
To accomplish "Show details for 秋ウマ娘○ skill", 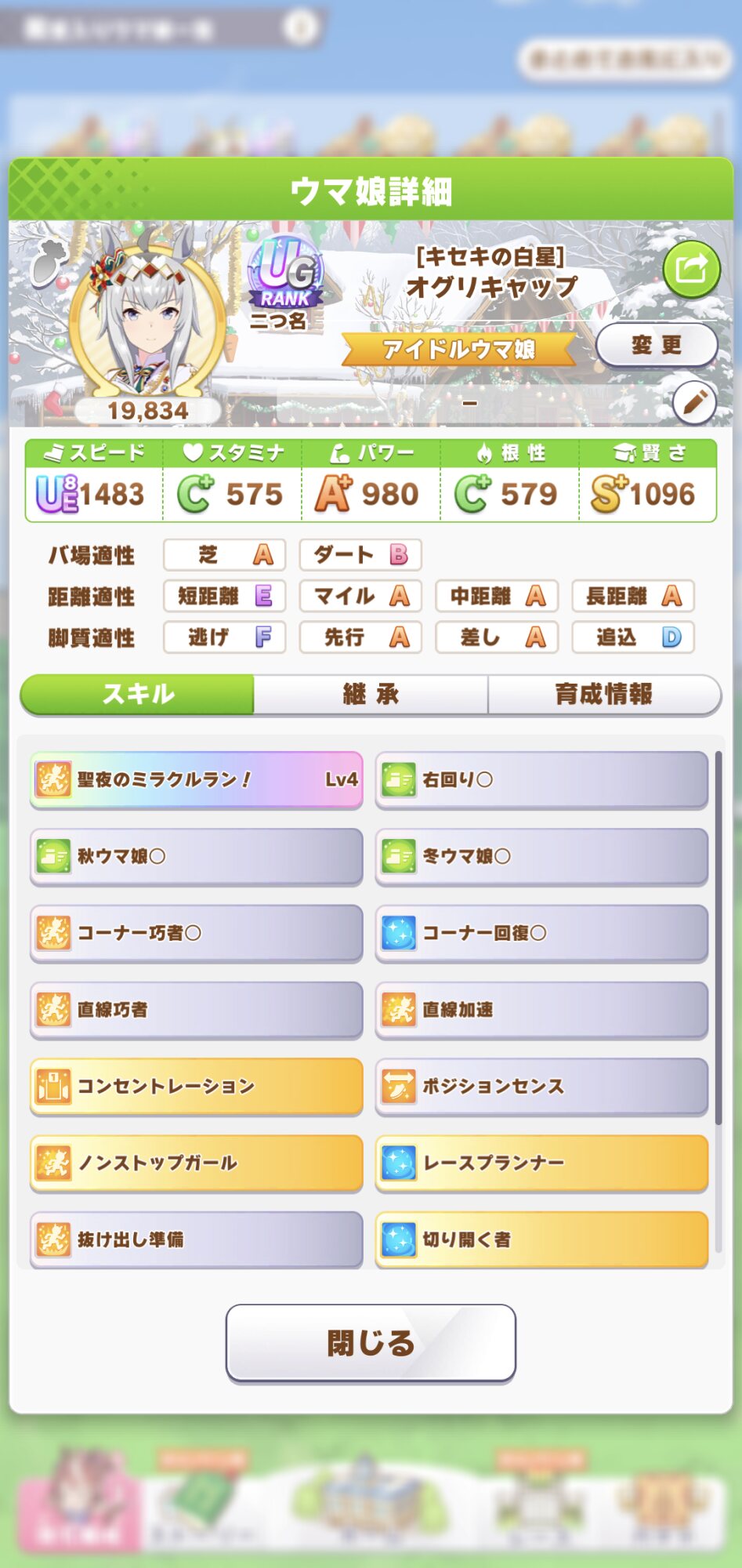I will click(196, 856).
